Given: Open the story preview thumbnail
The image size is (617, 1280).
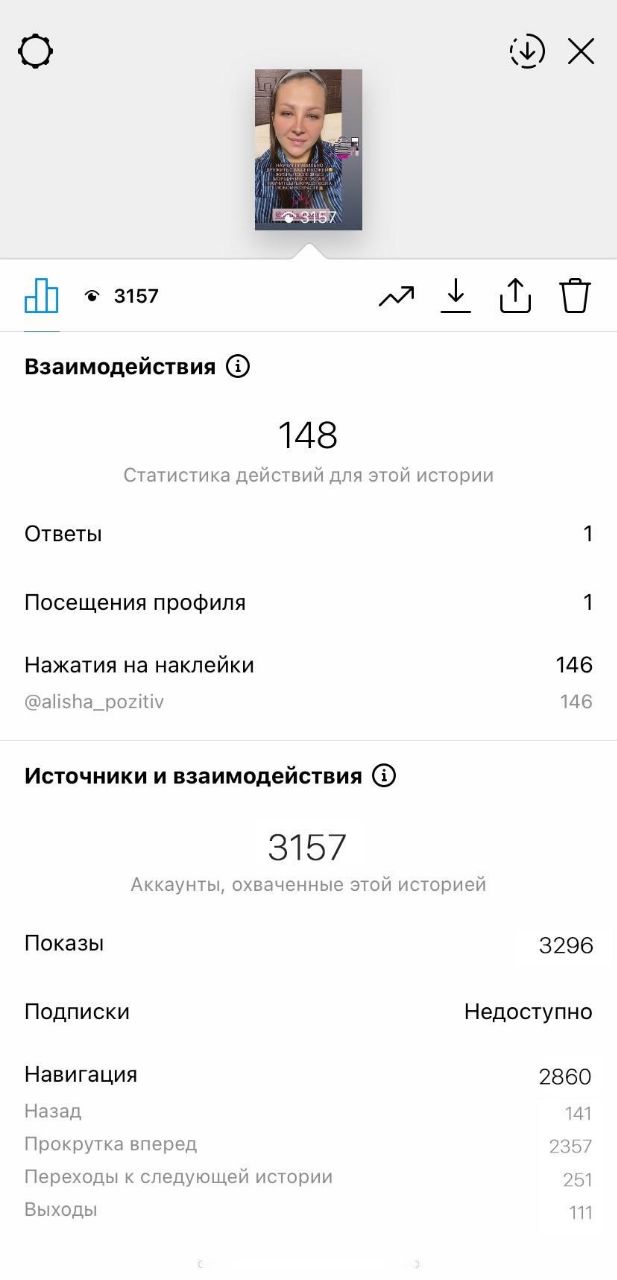Looking at the screenshot, I should coord(308,149).
